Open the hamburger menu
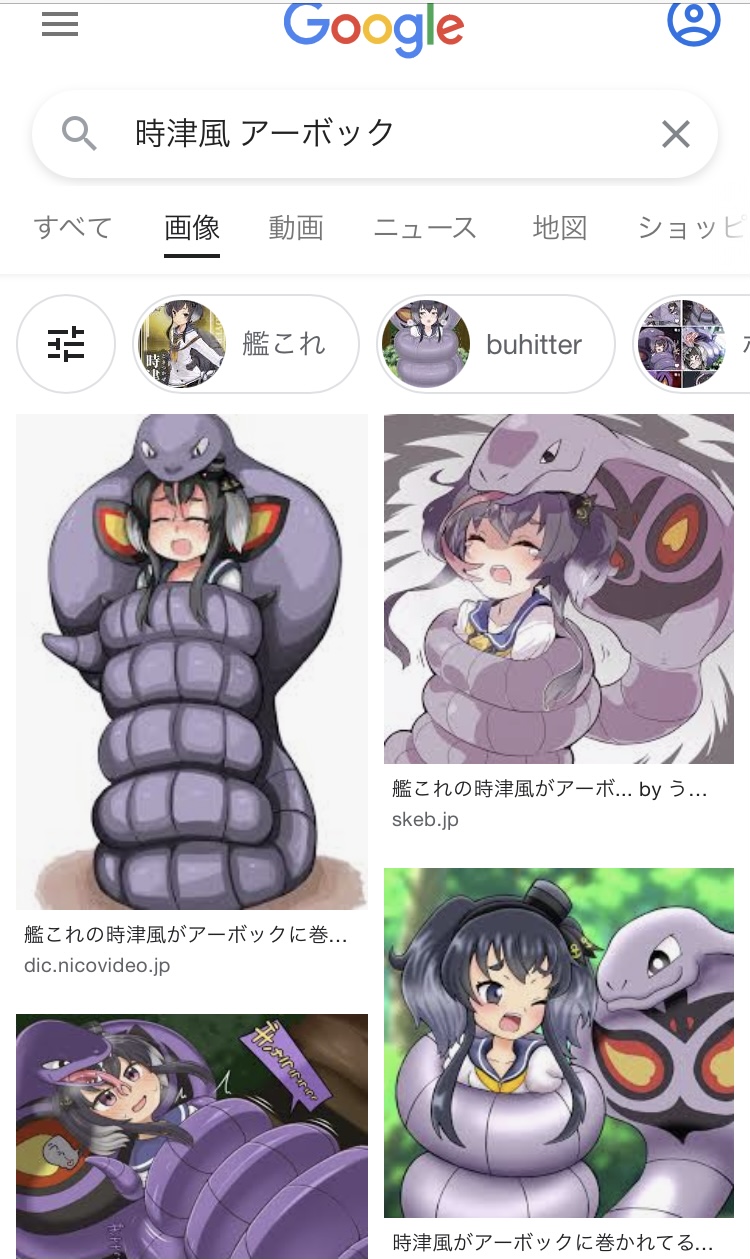750x1259 pixels. [60, 25]
